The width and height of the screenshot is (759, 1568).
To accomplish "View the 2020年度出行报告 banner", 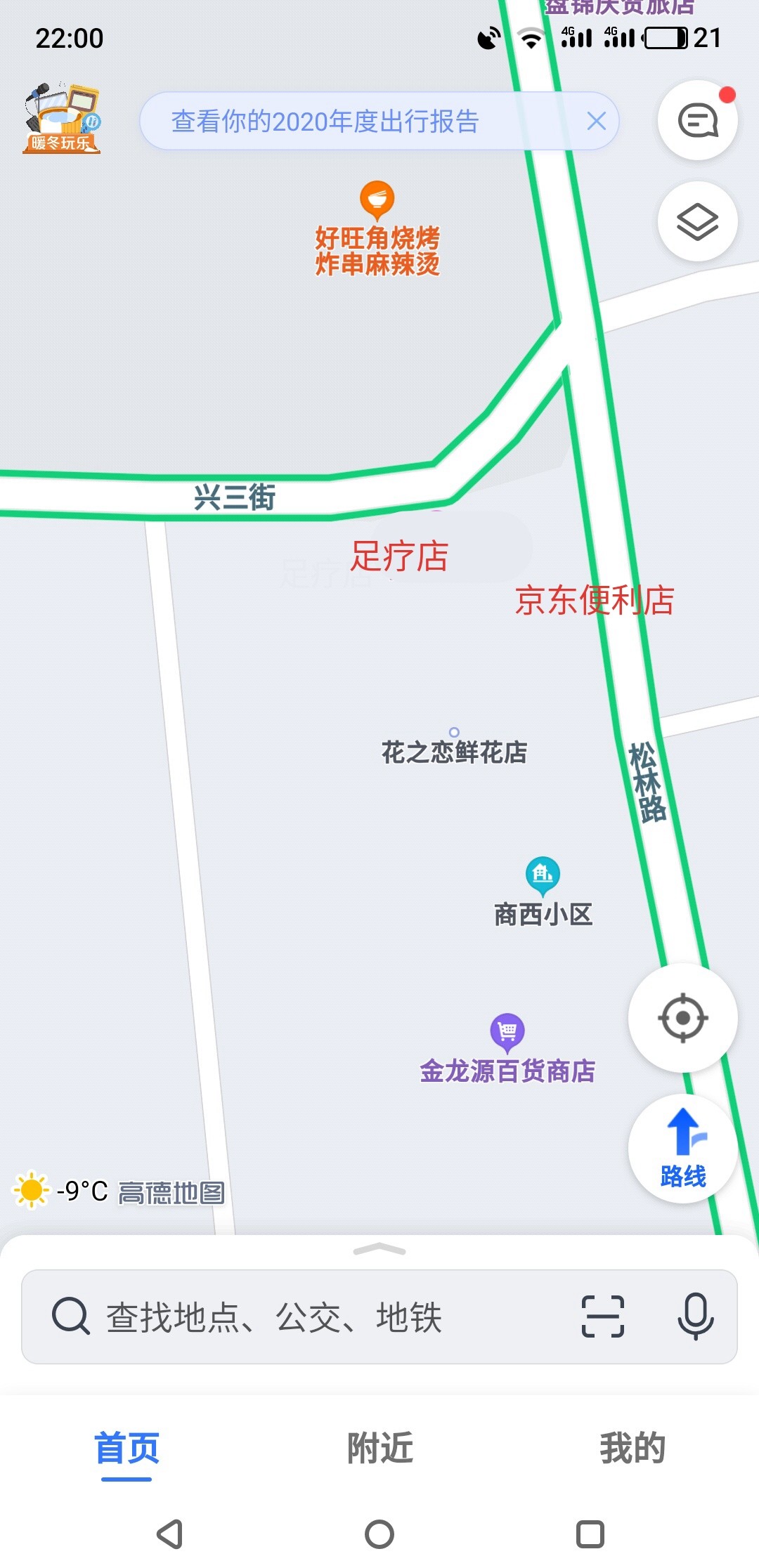I will pyautogui.click(x=325, y=122).
